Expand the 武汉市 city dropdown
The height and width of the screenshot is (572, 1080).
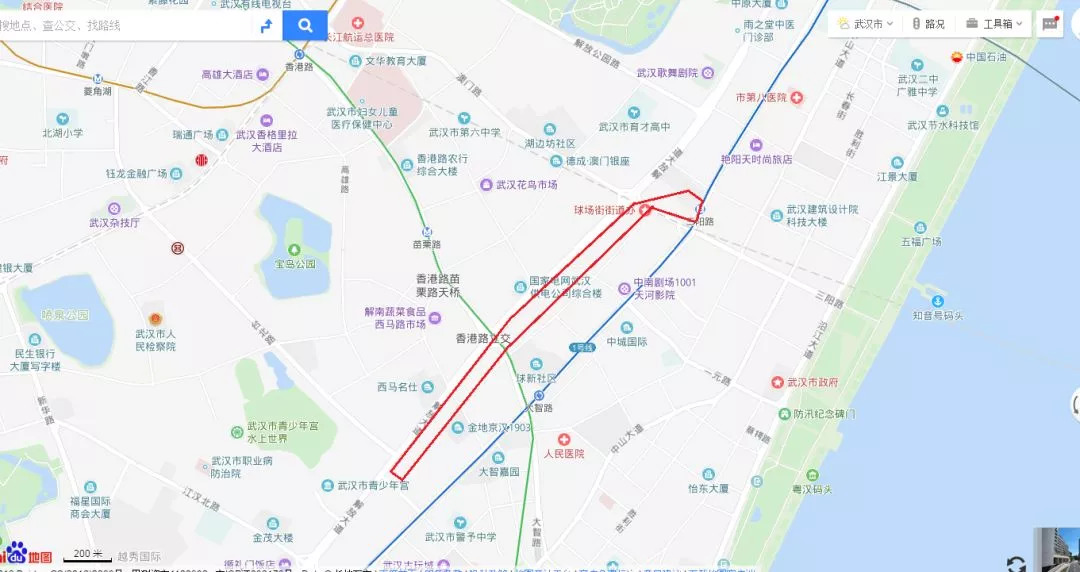[x=866, y=24]
